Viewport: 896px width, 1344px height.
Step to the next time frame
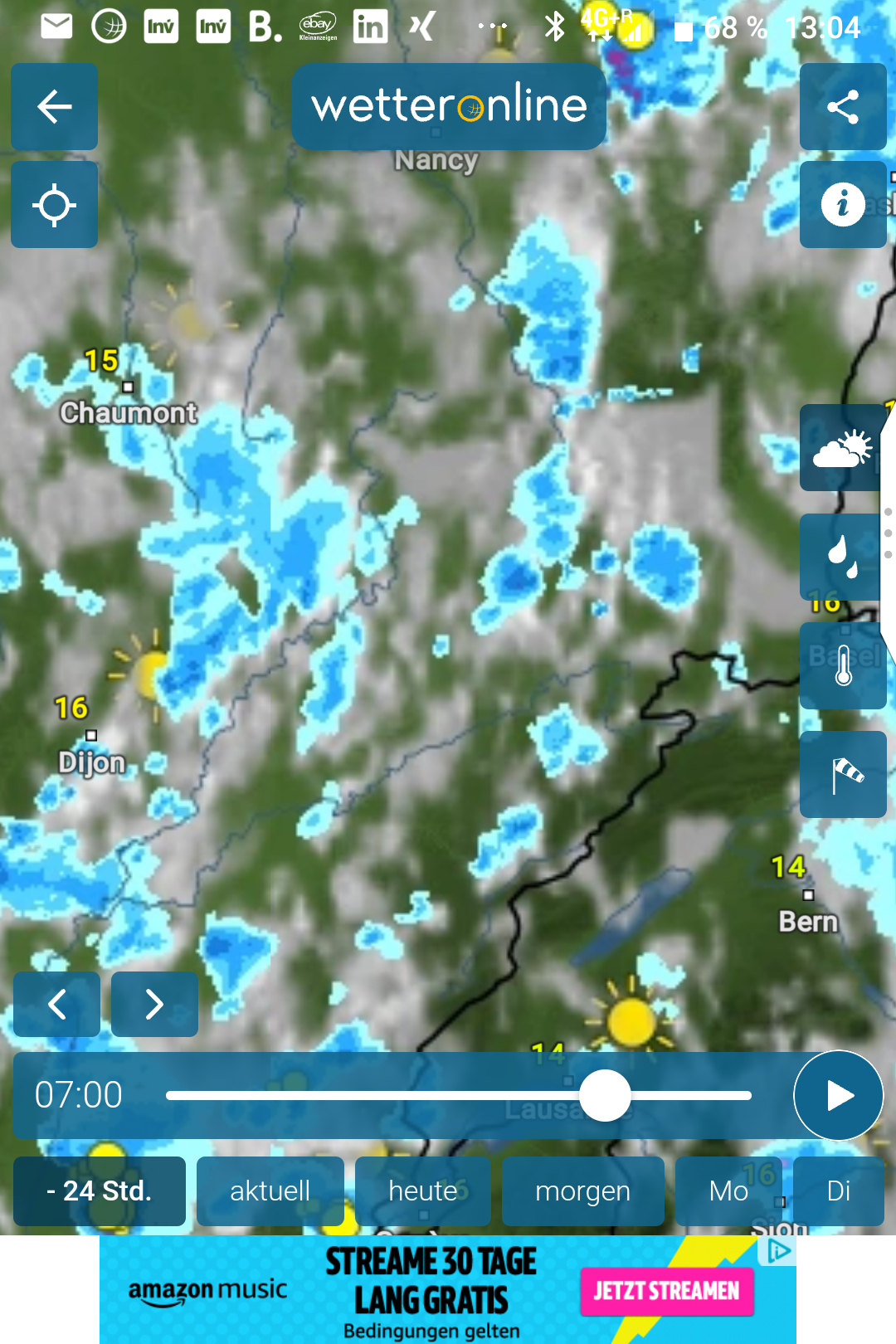pos(154,1004)
